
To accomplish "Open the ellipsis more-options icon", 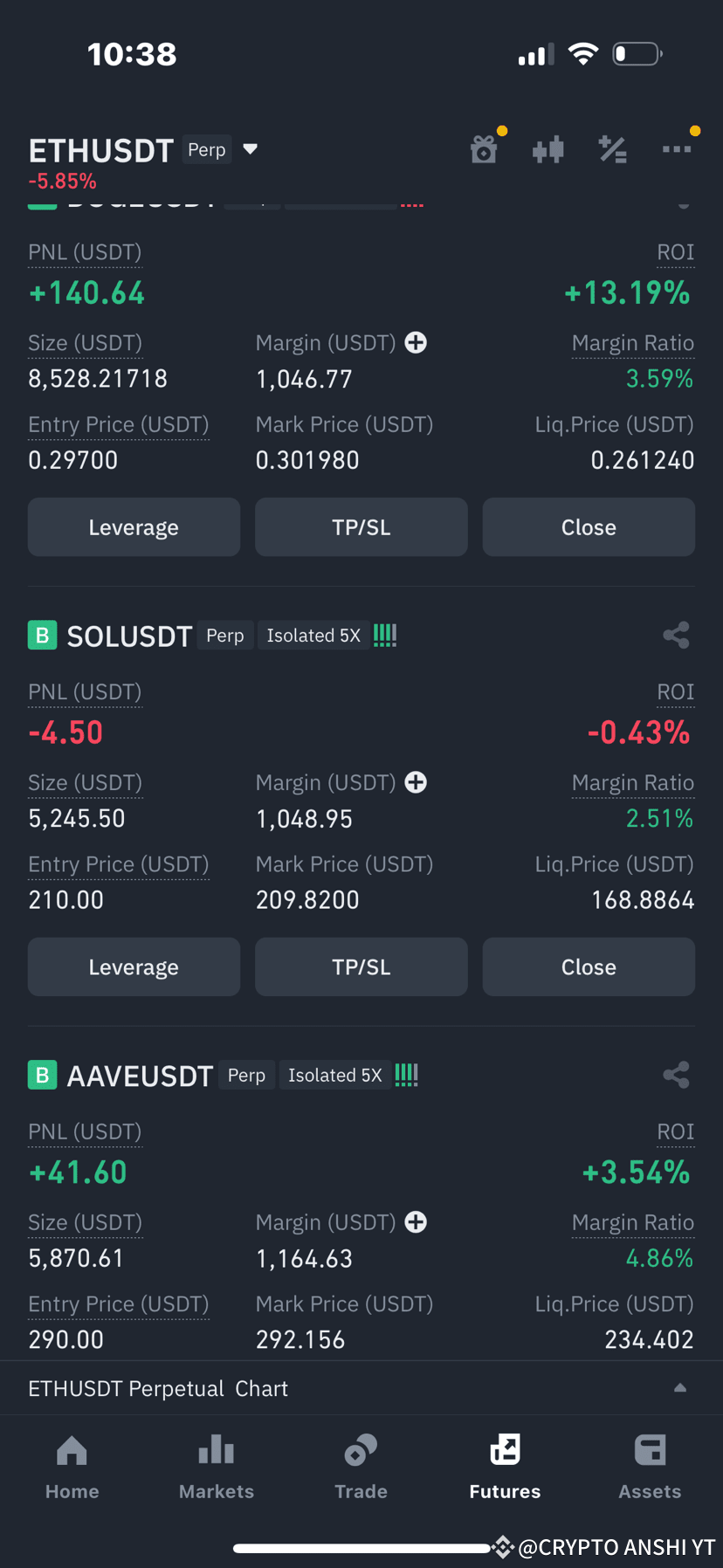I will pos(677,148).
